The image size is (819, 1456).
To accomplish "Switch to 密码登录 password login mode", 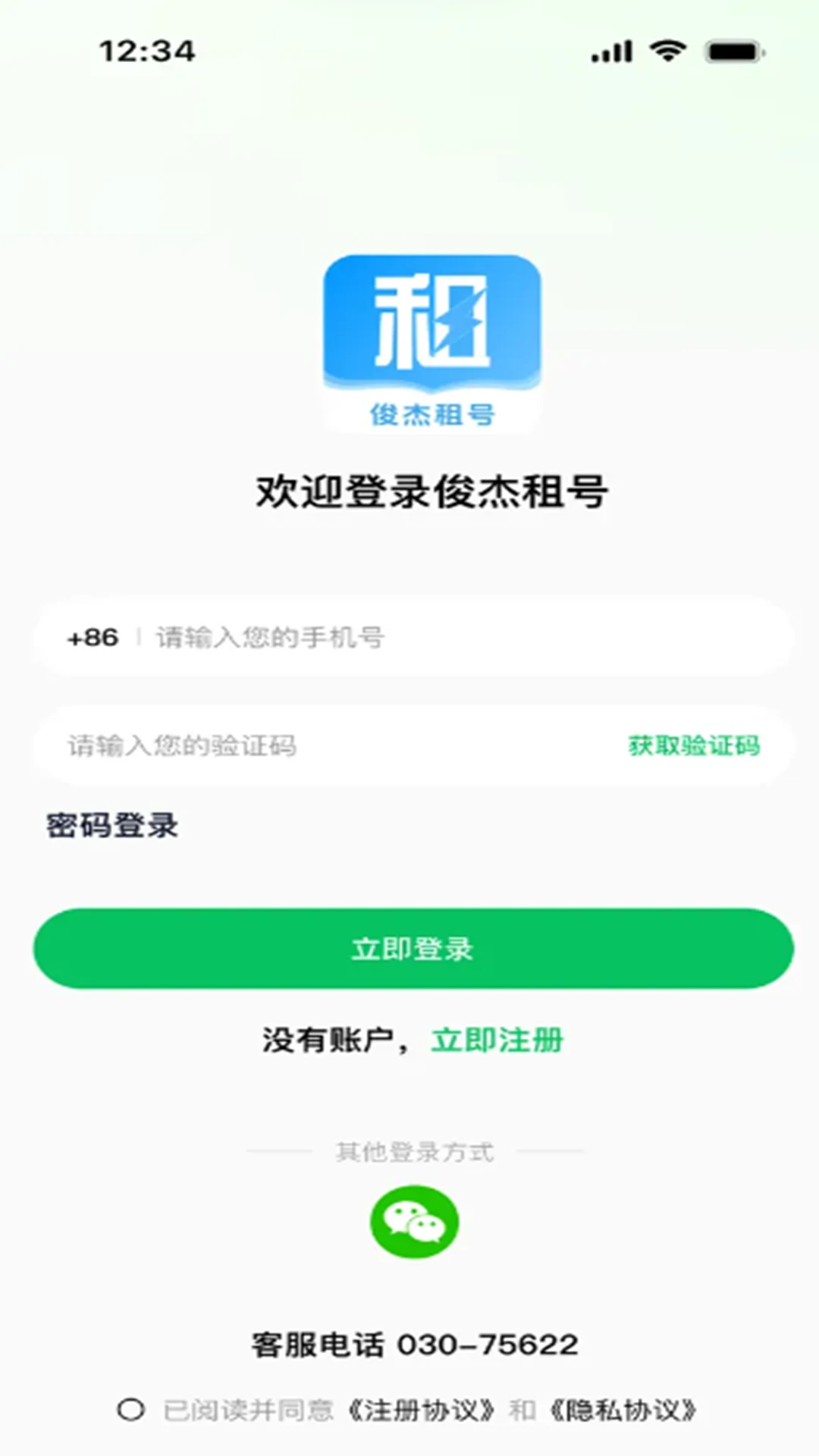I will 109,827.
